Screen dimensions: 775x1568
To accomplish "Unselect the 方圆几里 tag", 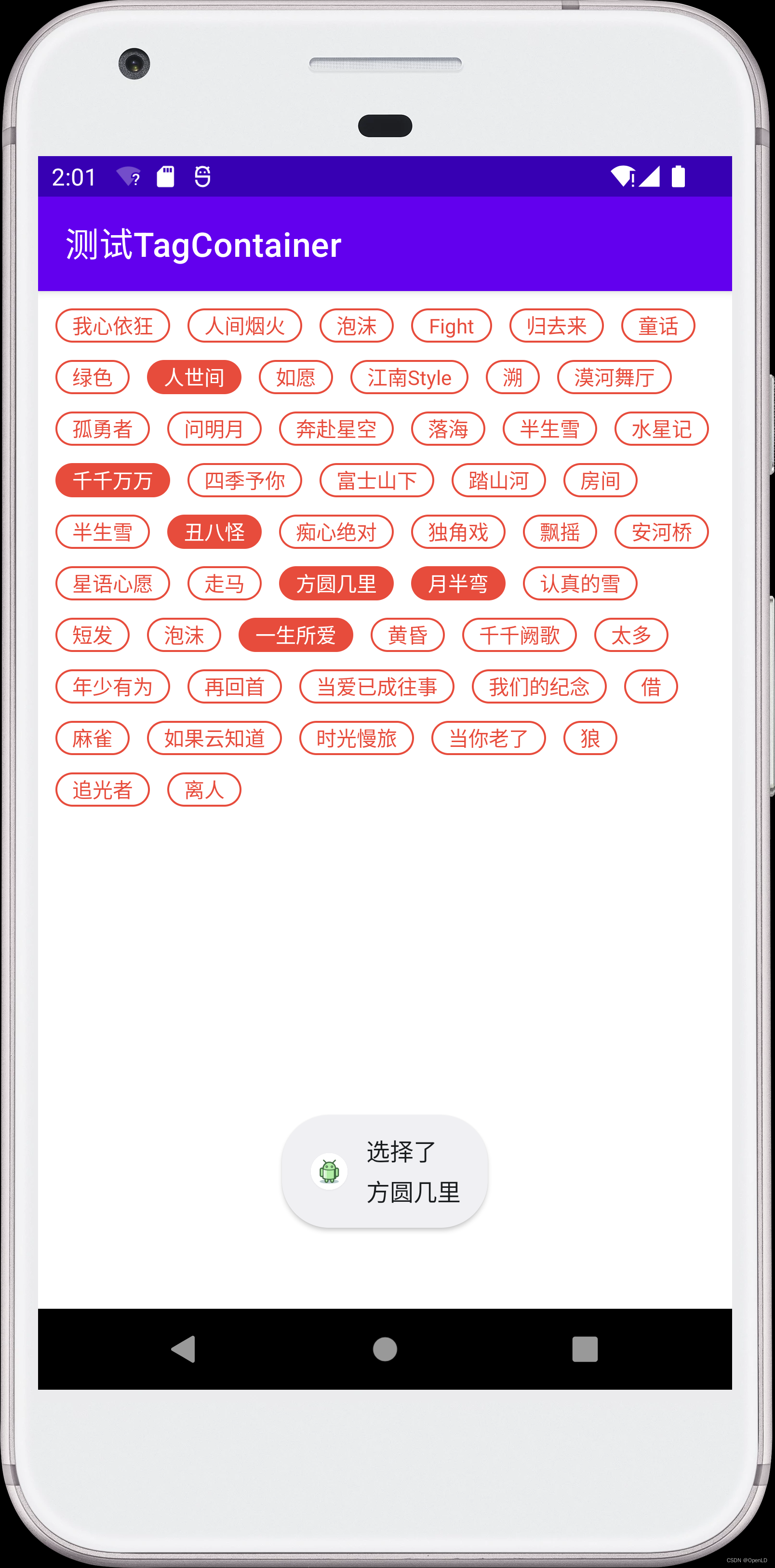I will [x=336, y=584].
